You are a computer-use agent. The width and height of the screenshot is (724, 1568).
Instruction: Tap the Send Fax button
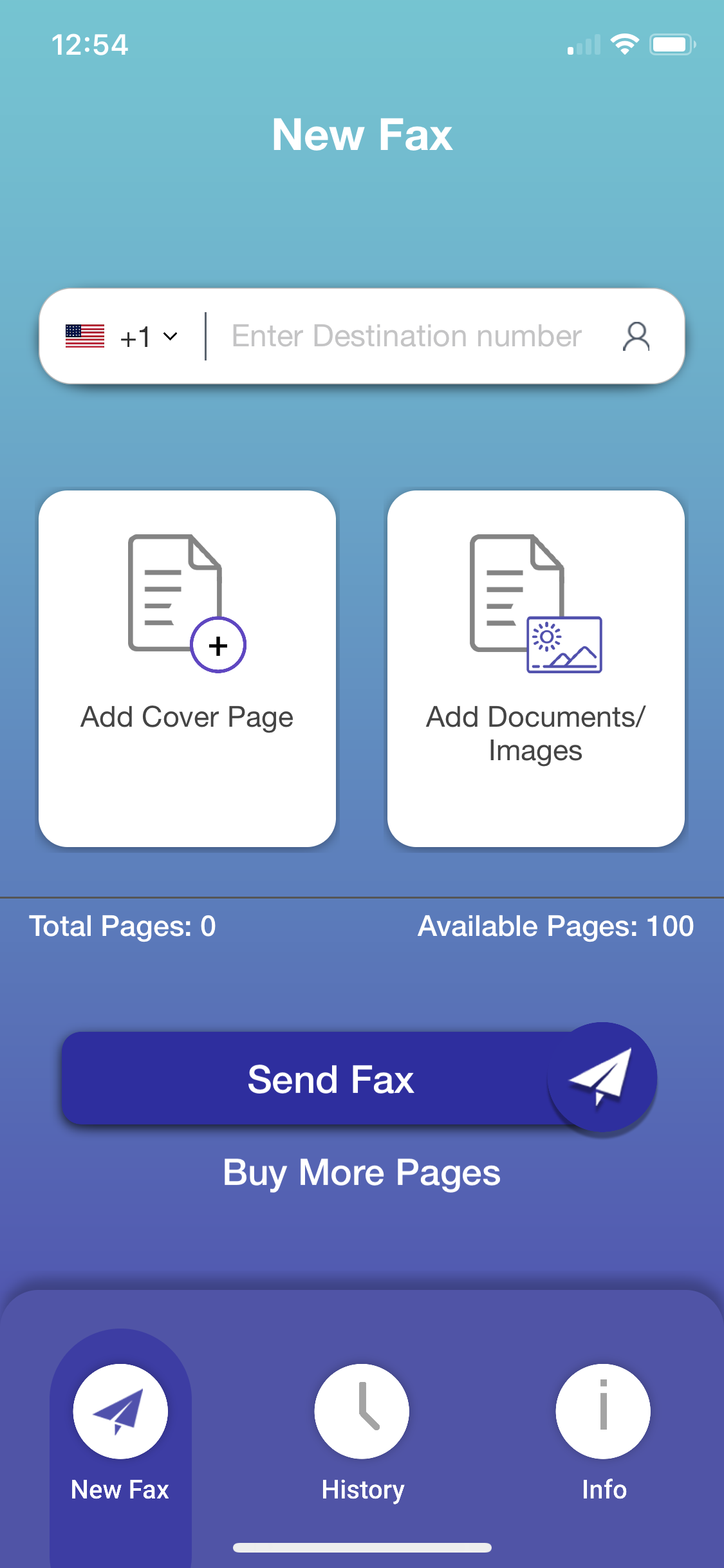point(331,1079)
